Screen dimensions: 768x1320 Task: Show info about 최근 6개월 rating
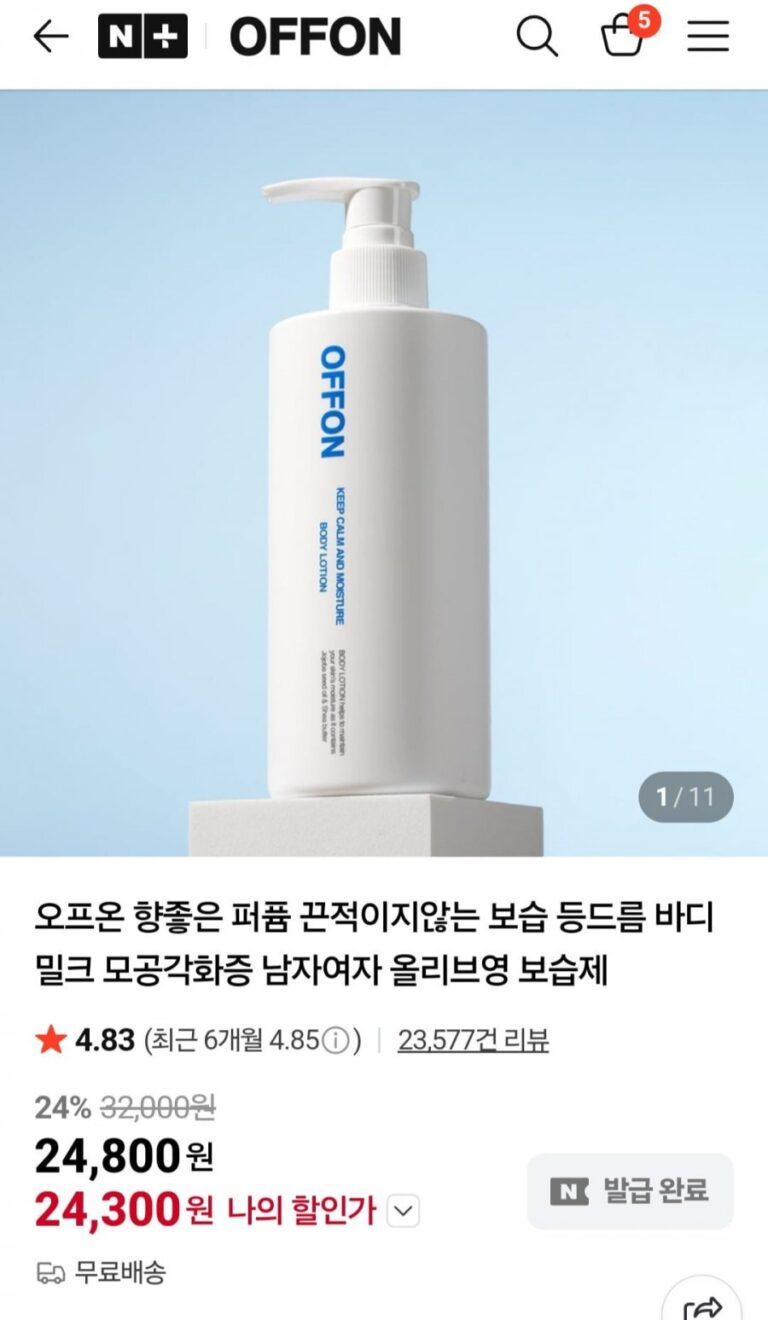(336, 1041)
